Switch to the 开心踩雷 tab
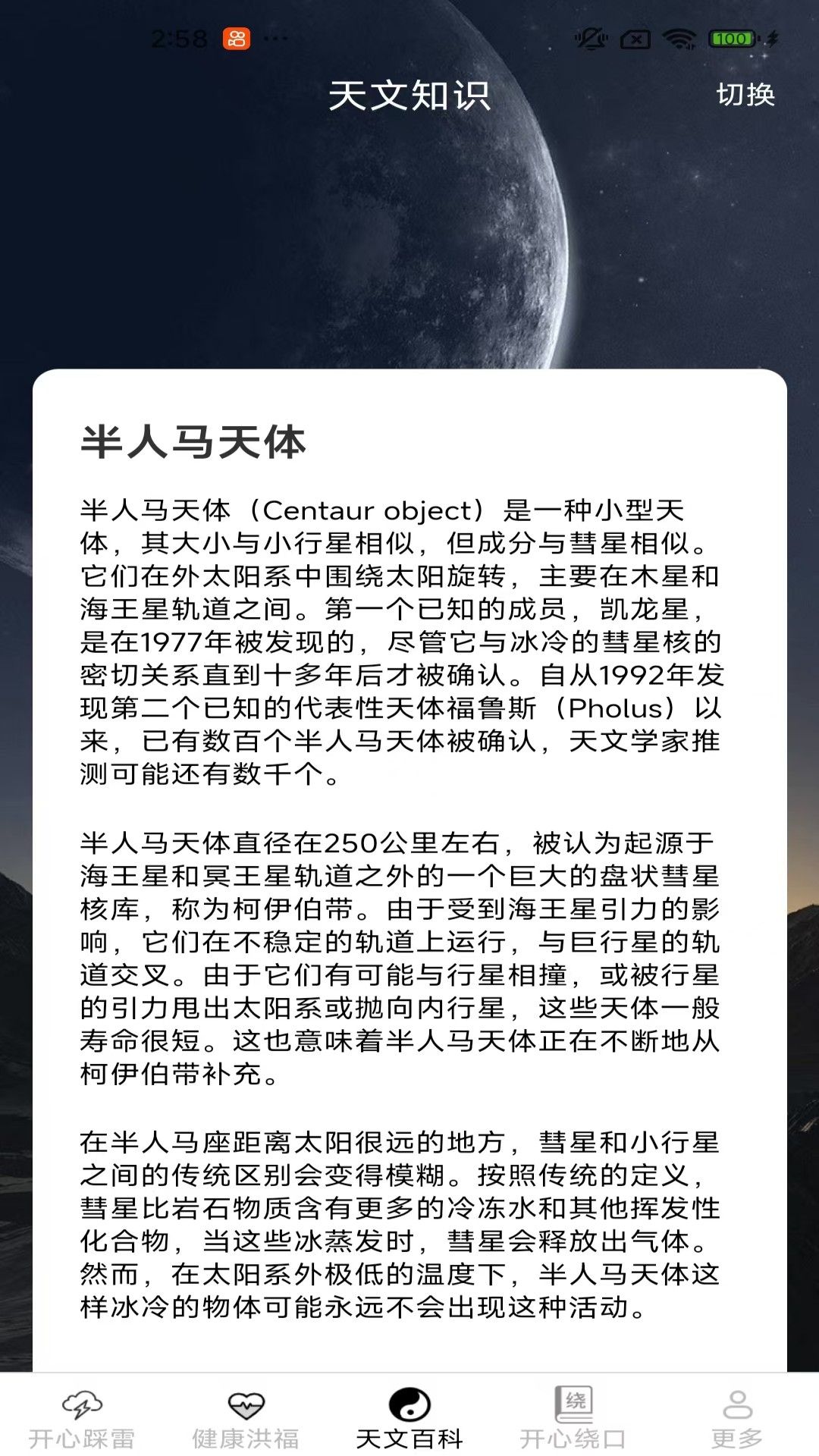819x1456 pixels. (82, 1418)
